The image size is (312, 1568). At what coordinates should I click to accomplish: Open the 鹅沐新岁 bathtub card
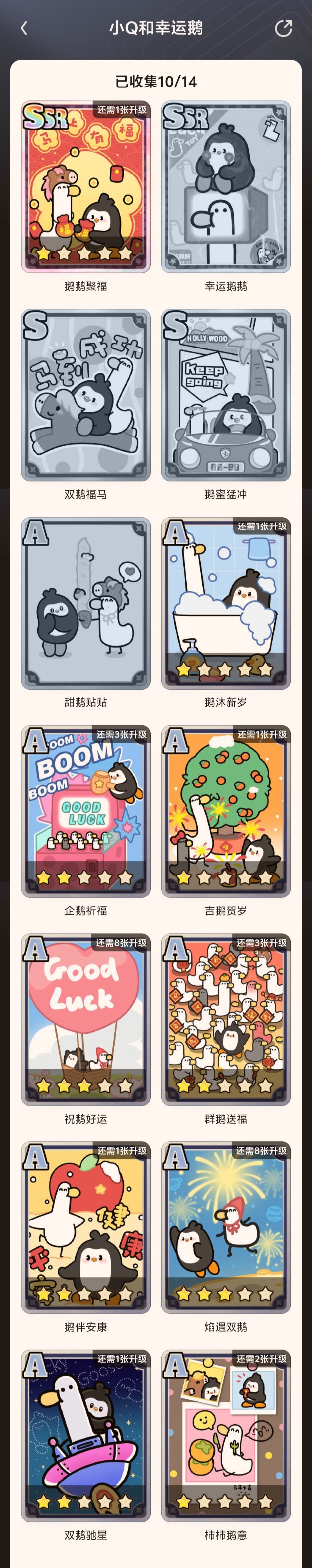tap(226, 603)
